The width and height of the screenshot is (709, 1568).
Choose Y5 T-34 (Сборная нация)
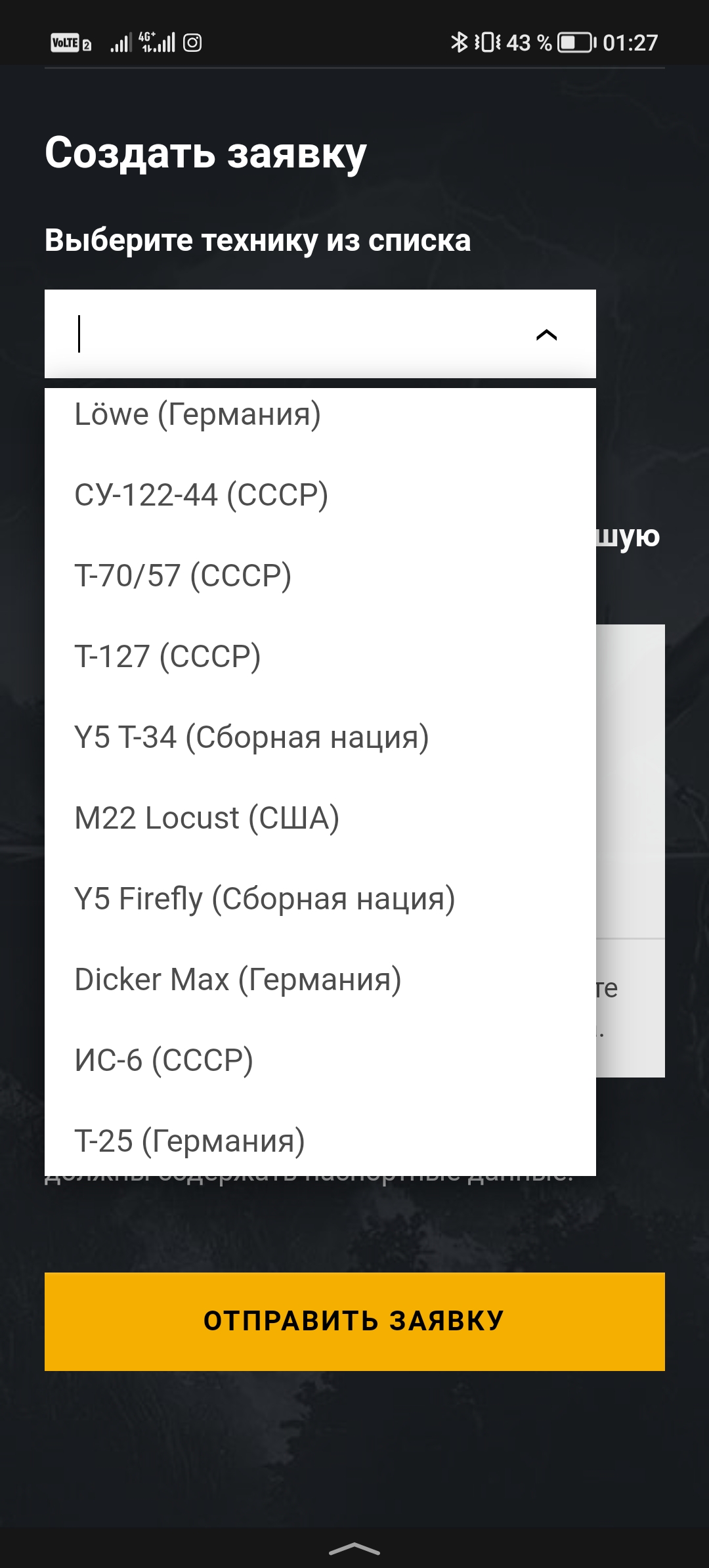(320, 737)
